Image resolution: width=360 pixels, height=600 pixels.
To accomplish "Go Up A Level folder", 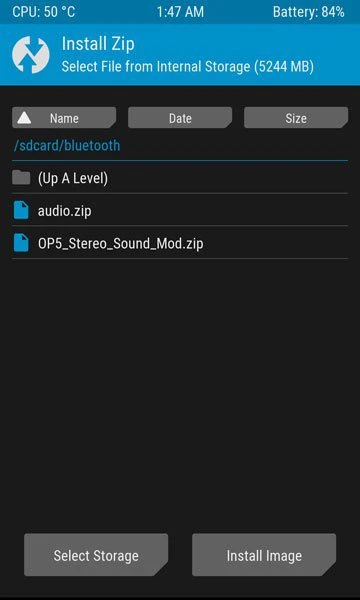I will (x=180, y=178).
